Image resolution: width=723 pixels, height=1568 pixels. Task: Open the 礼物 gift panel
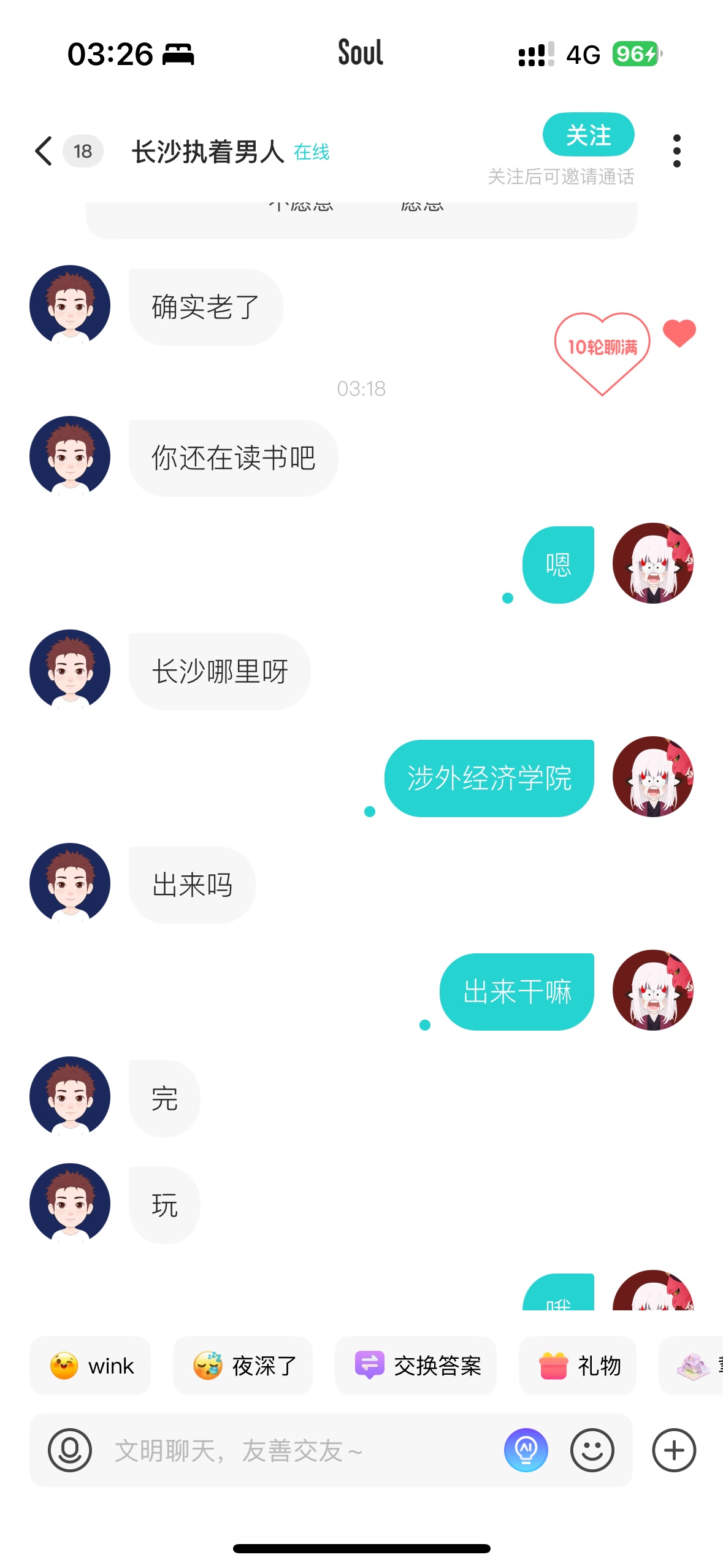pyautogui.click(x=578, y=1366)
